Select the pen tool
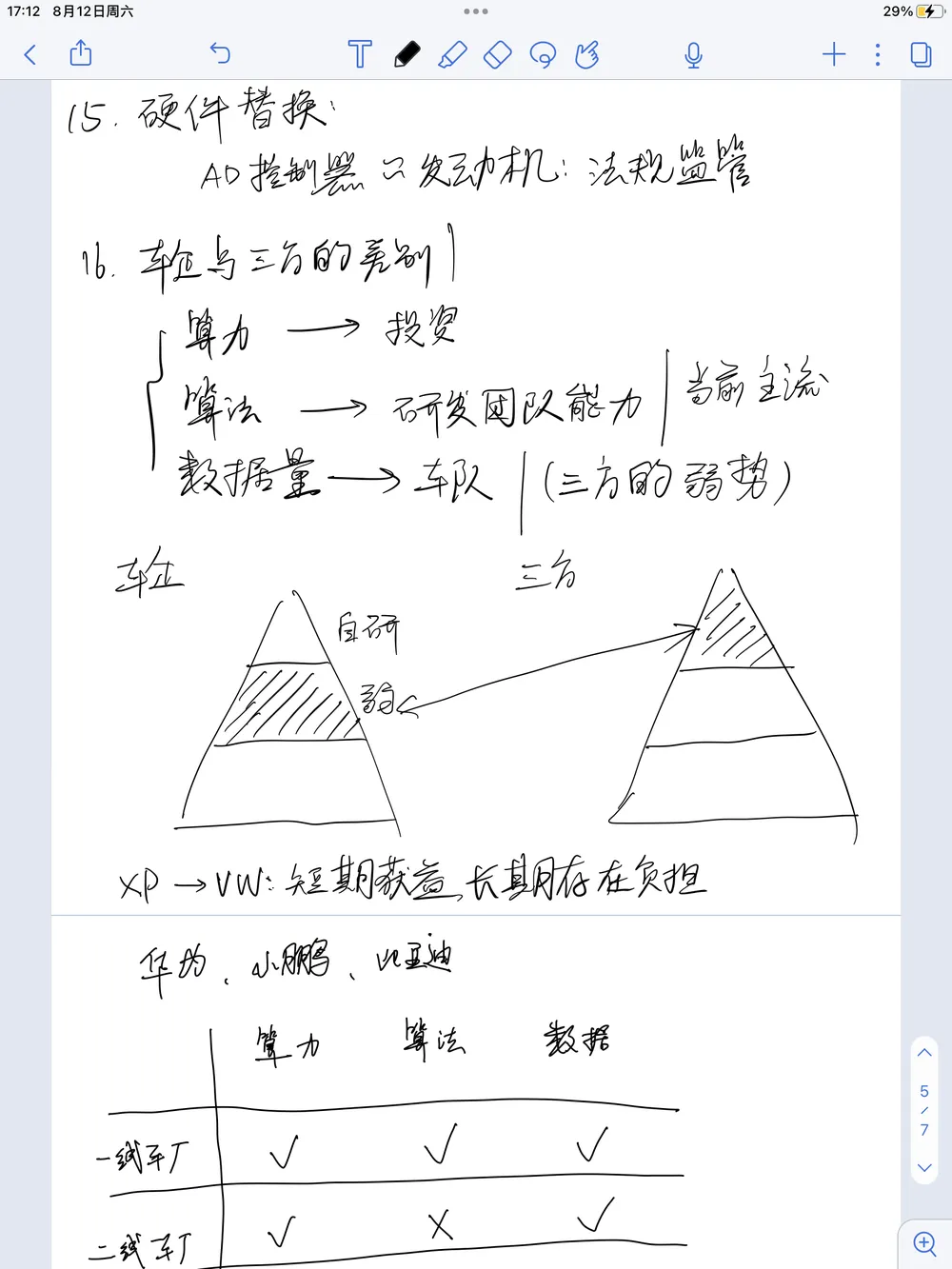This screenshot has height=1269, width=952. [407, 54]
